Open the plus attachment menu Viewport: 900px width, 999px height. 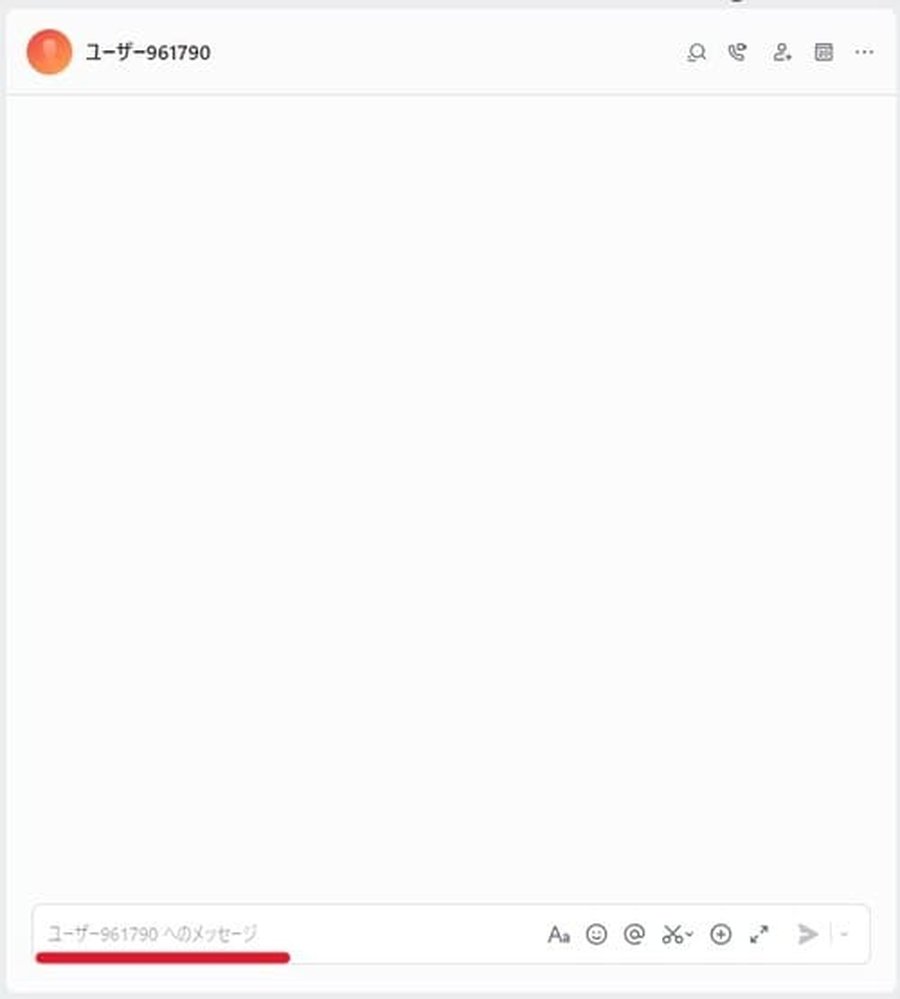click(720, 935)
